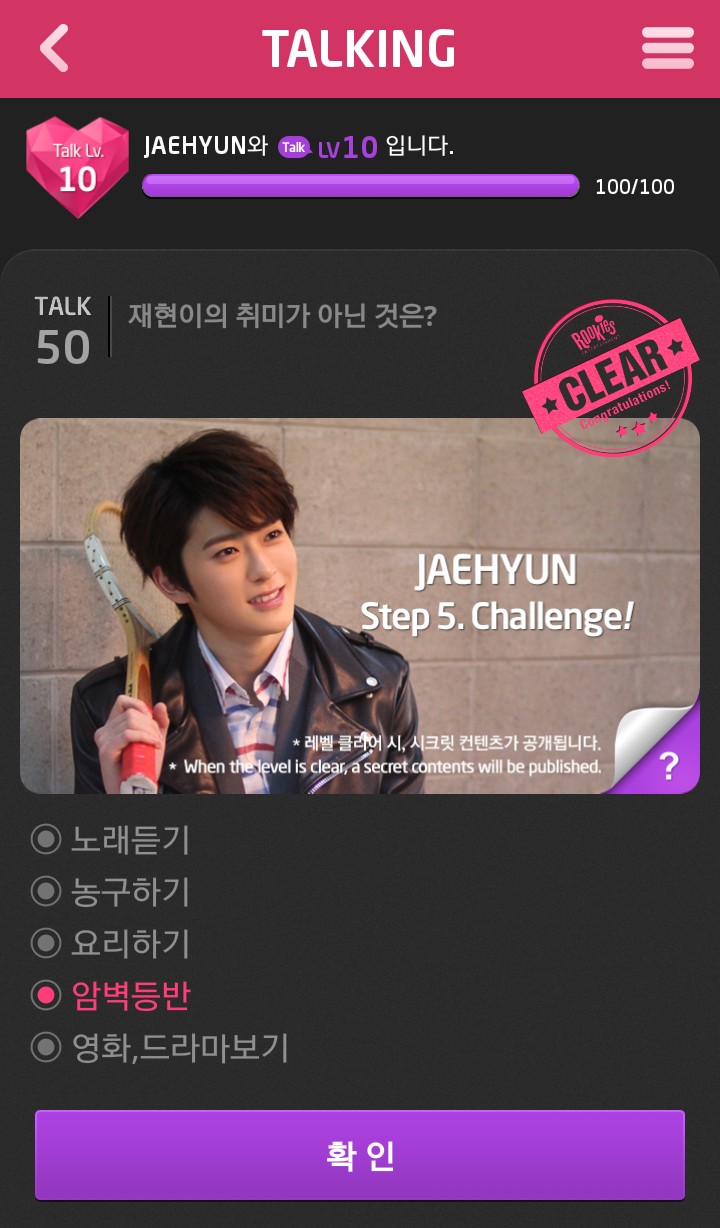
Task: Go back using the header arrow
Action: [x=54, y=48]
